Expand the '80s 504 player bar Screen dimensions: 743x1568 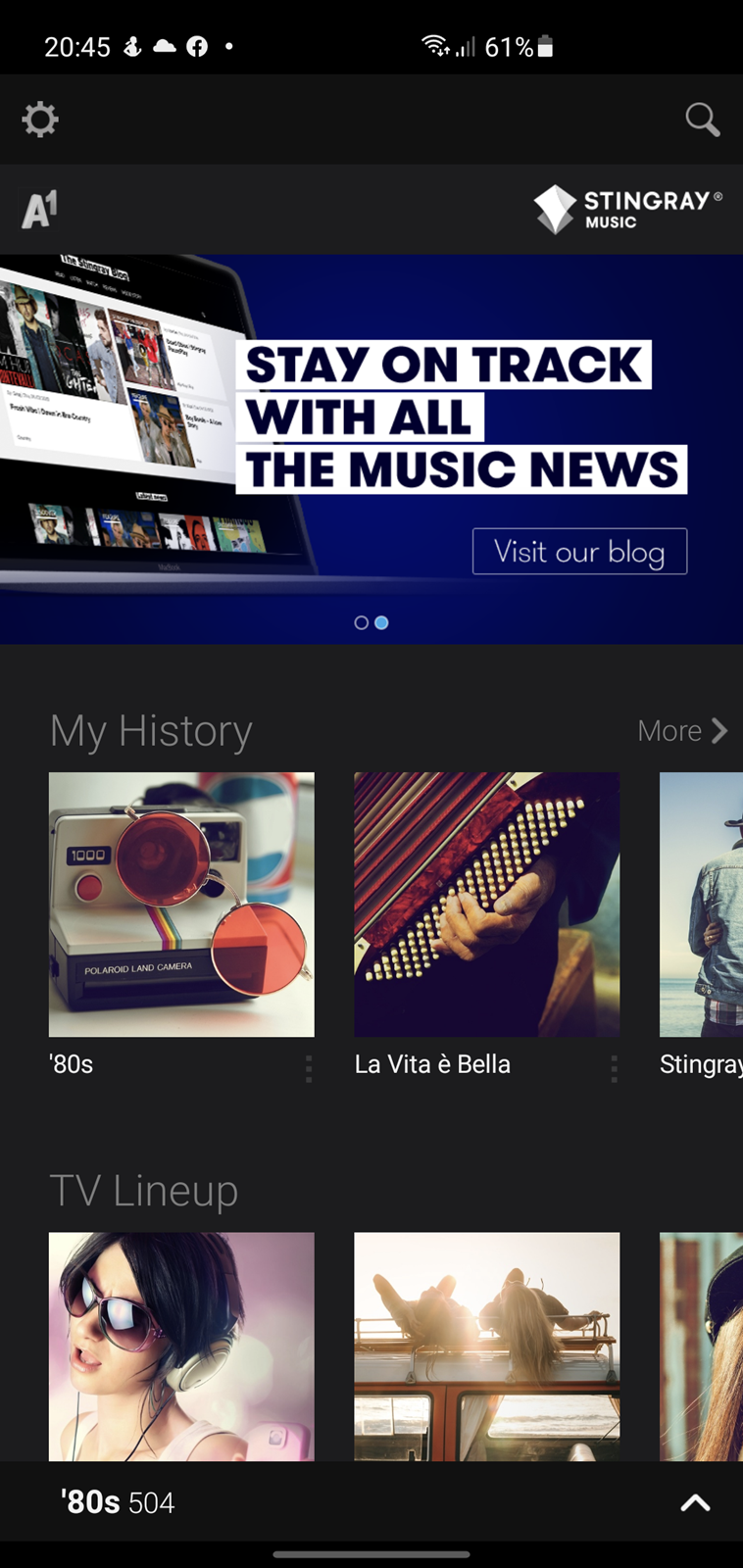click(695, 1502)
